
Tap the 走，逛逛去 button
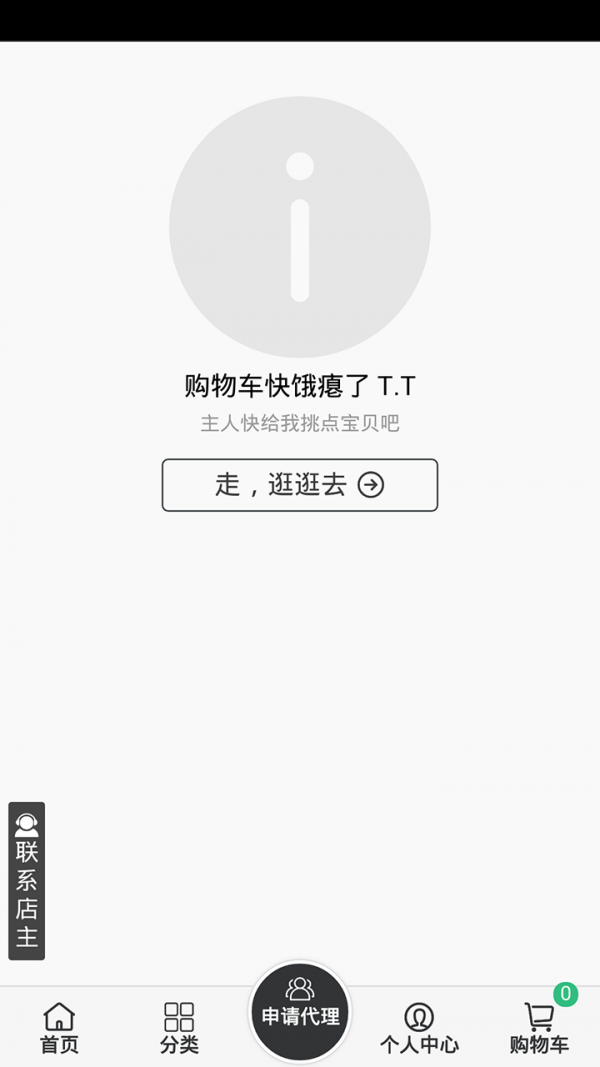[x=300, y=485]
